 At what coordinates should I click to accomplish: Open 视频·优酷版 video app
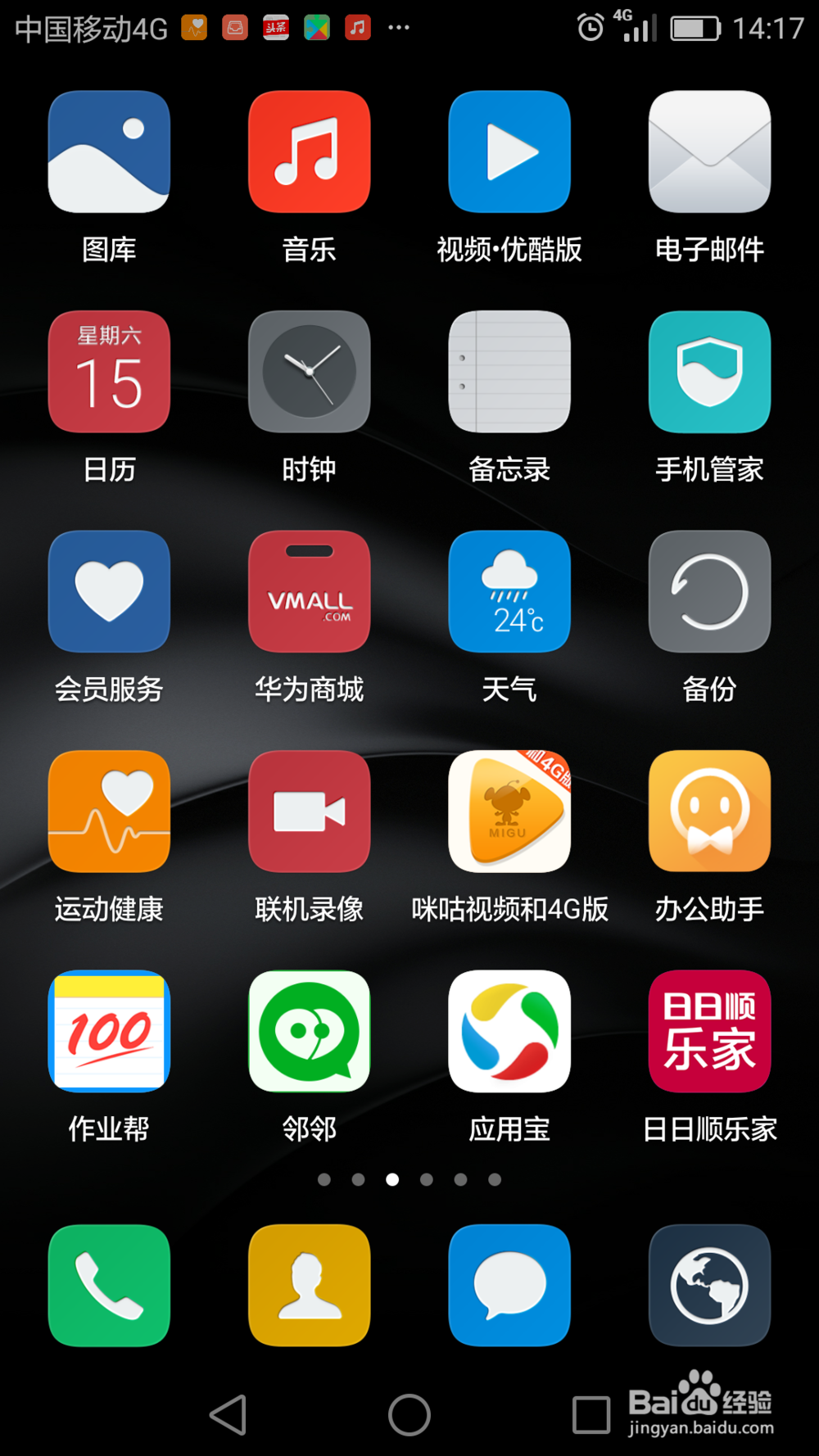click(x=509, y=152)
